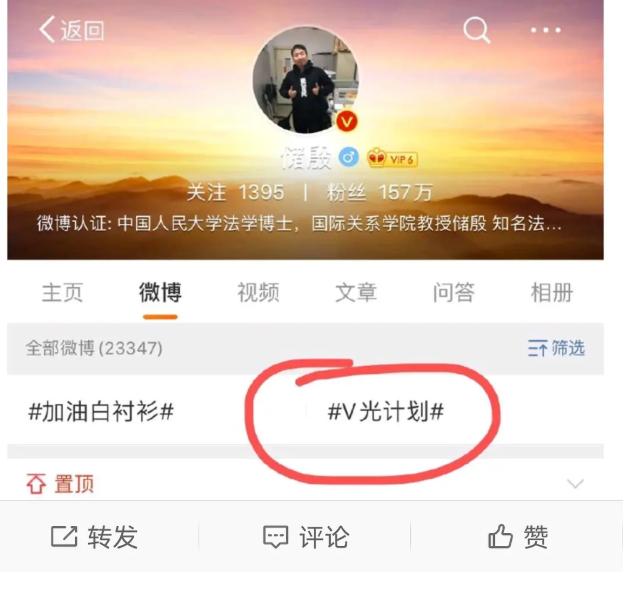Screen dimensions: 625x589
Task: Repost using the 转发 button
Action: pyautogui.click(x=94, y=538)
